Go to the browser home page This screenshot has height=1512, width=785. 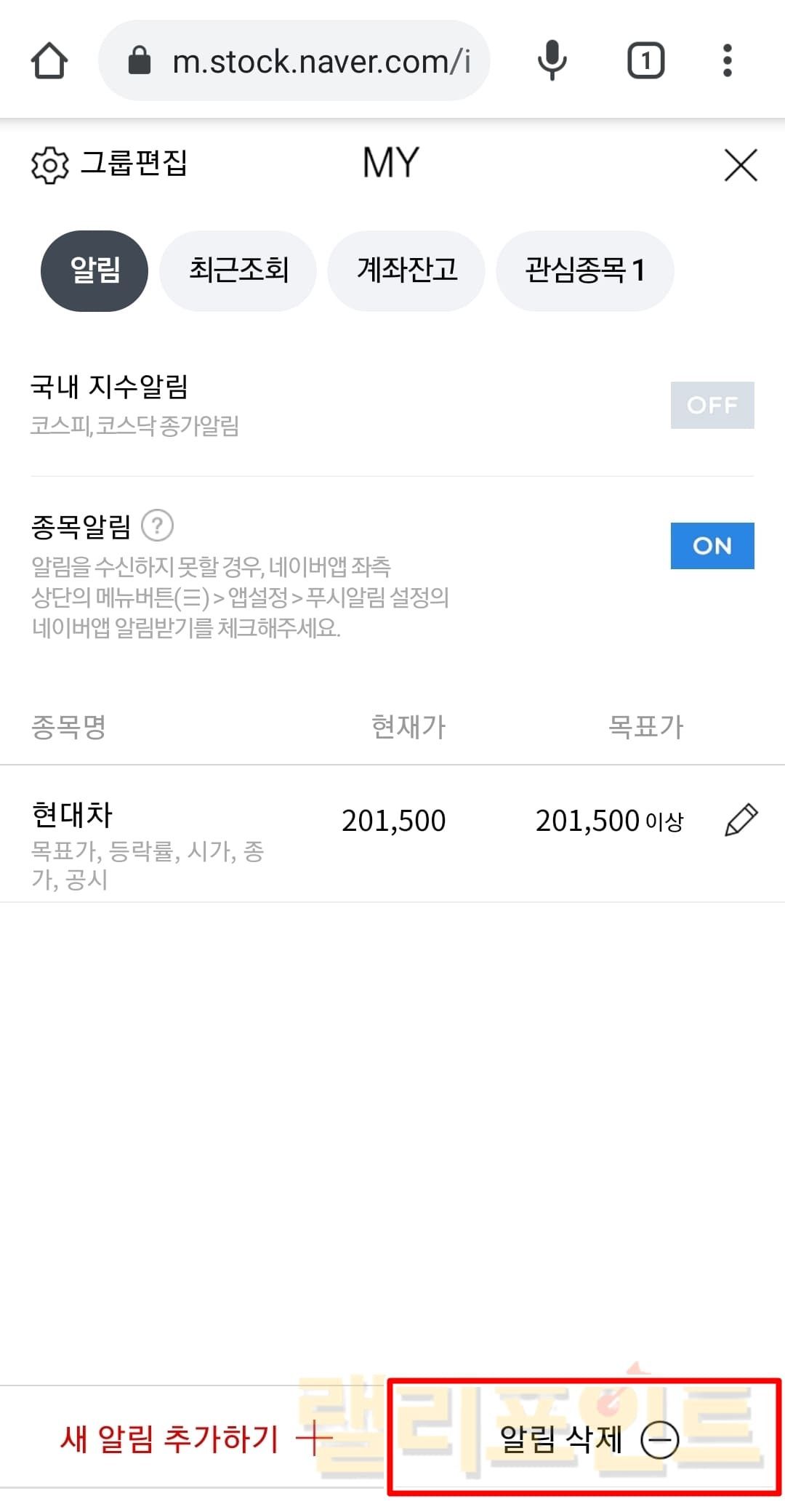(49, 61)
